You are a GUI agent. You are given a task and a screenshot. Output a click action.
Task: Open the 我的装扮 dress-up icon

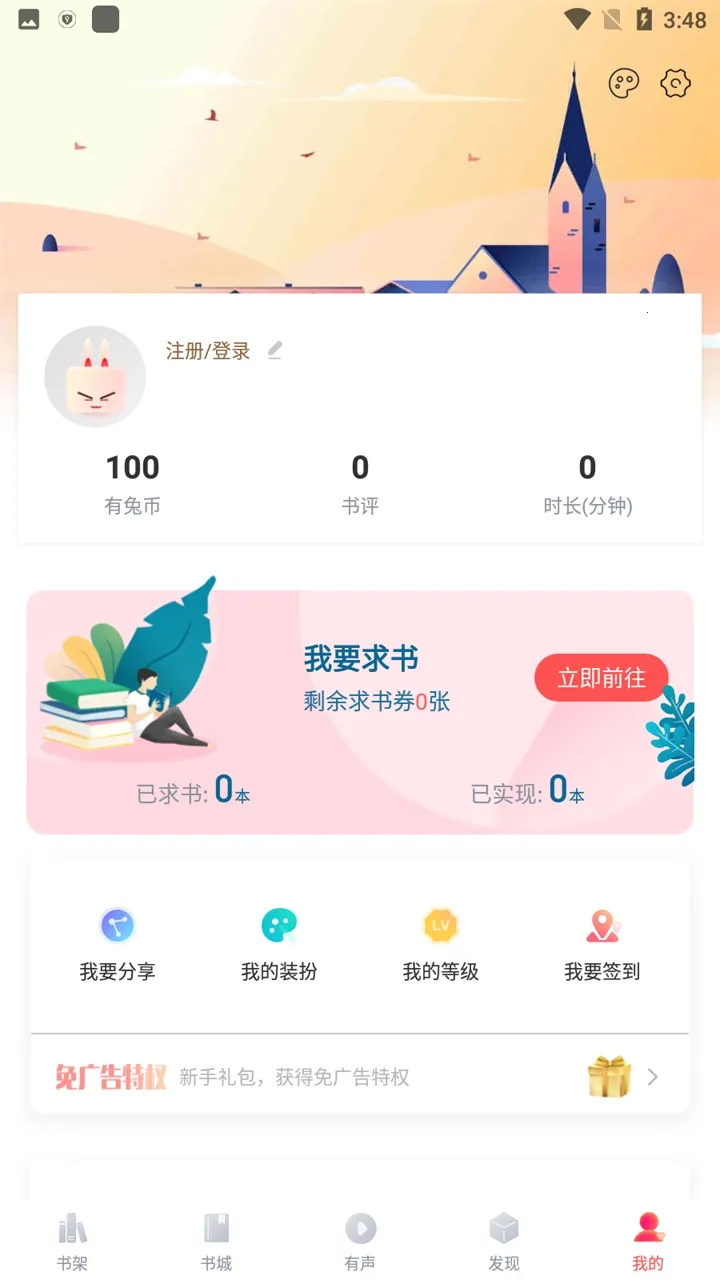278,926
